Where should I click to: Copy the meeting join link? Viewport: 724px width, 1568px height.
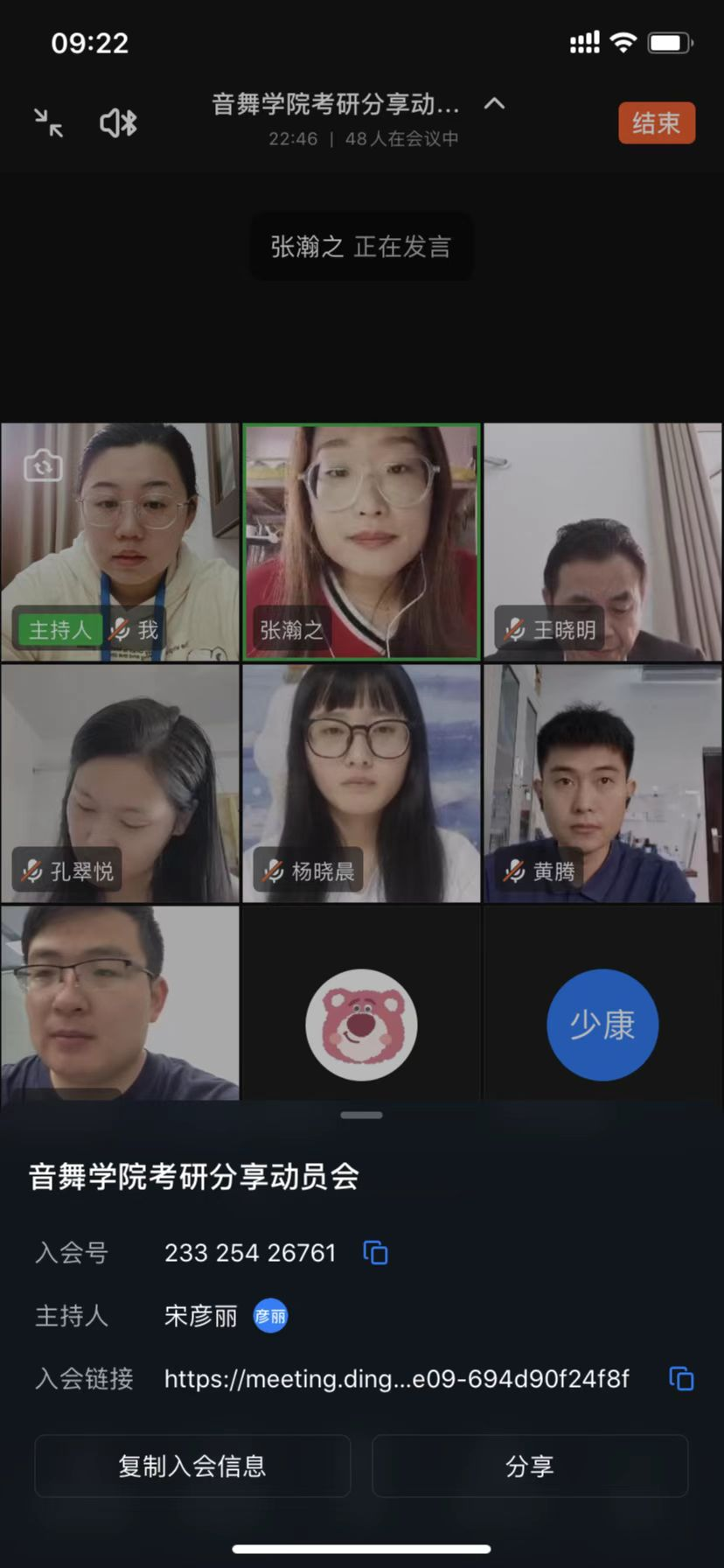pyautogui.click(x=681, y=1379)
